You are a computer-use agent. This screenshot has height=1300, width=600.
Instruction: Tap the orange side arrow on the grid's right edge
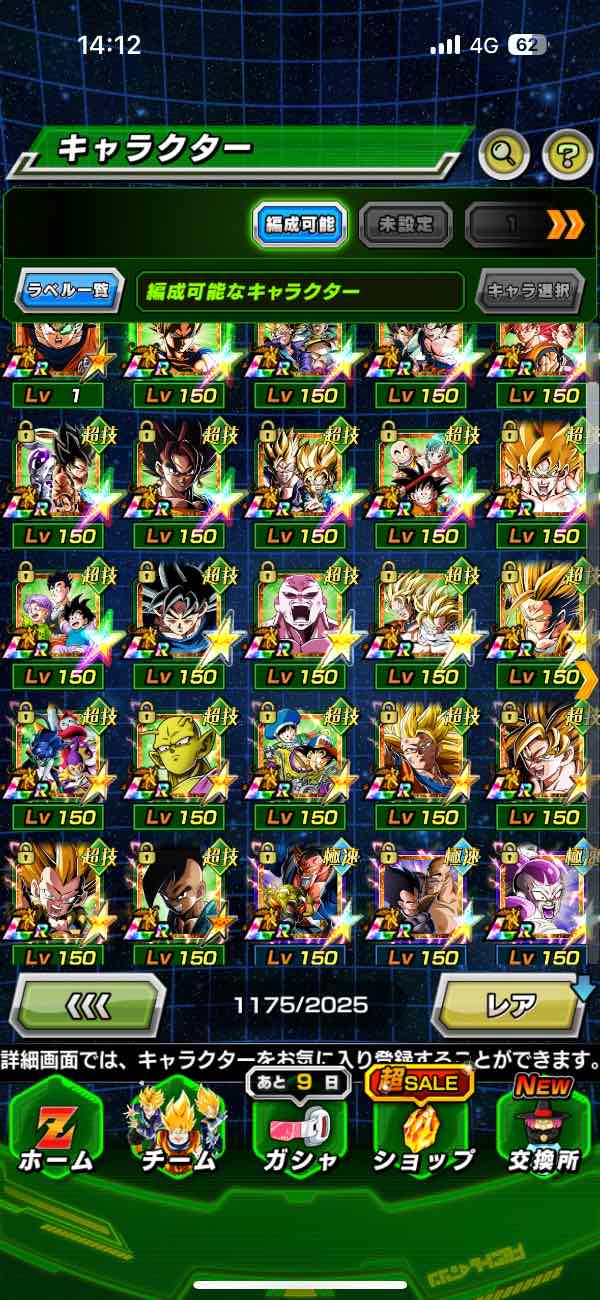[x=587, y=680]
